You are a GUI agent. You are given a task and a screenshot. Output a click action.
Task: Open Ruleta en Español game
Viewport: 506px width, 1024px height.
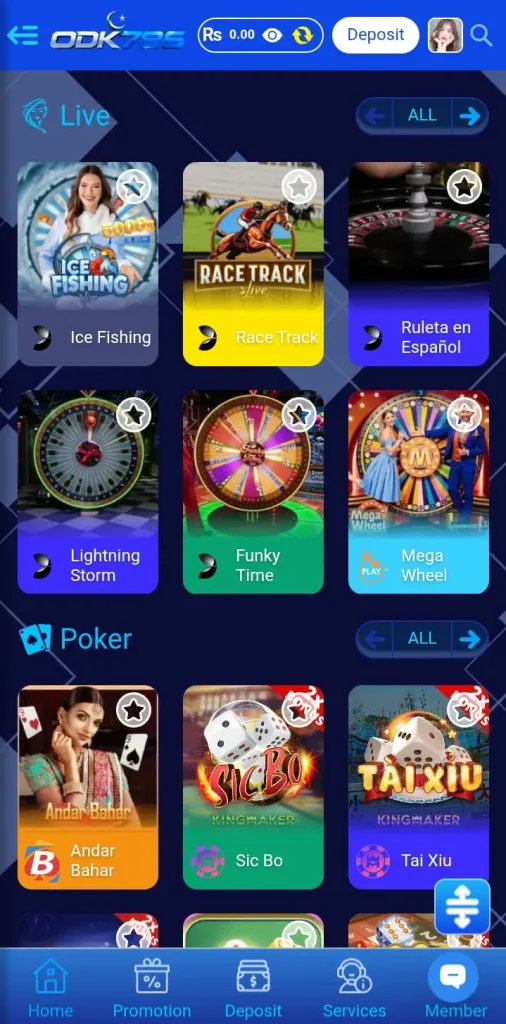pyautogui.click(x=419, y=264)
